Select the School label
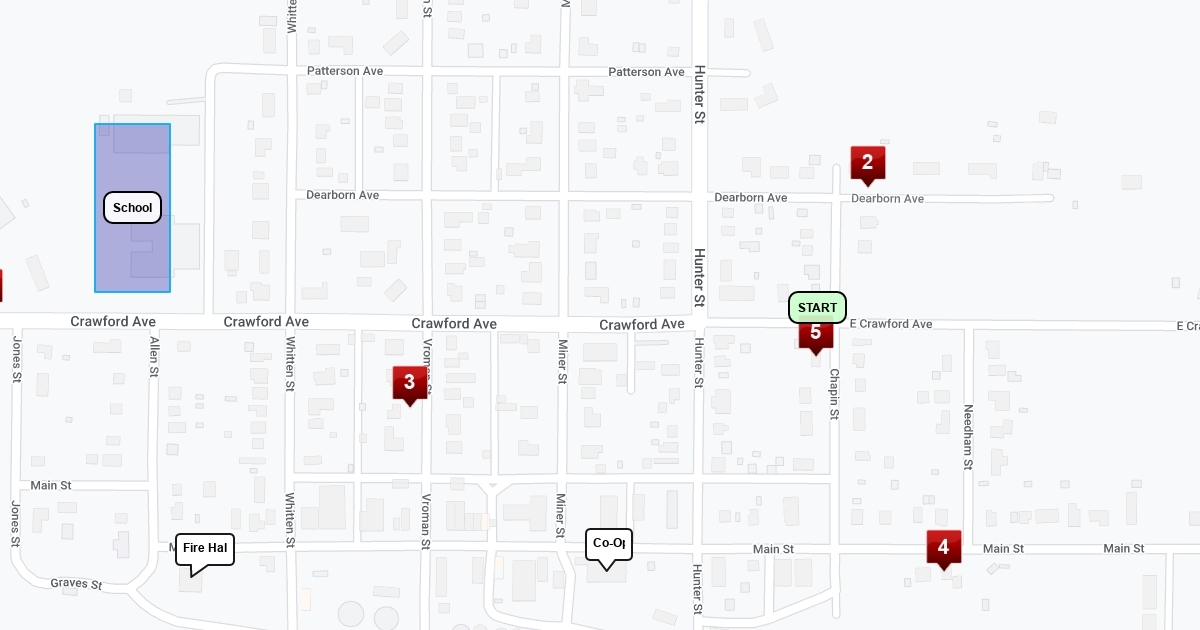The height and width of the screenshot is (630, 1200). coord(132,208)
